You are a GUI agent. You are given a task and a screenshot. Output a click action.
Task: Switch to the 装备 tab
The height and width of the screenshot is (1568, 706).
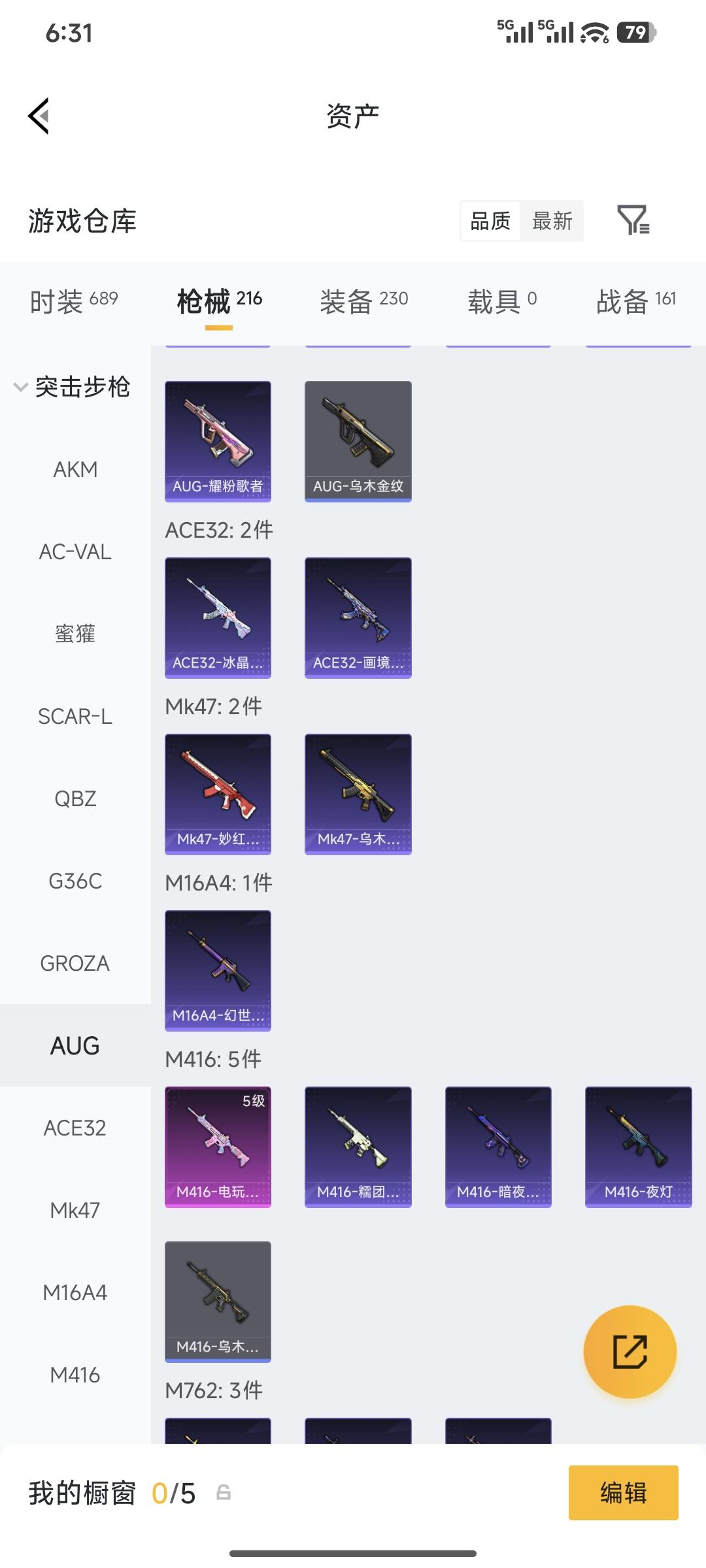[x=363, y=301]
